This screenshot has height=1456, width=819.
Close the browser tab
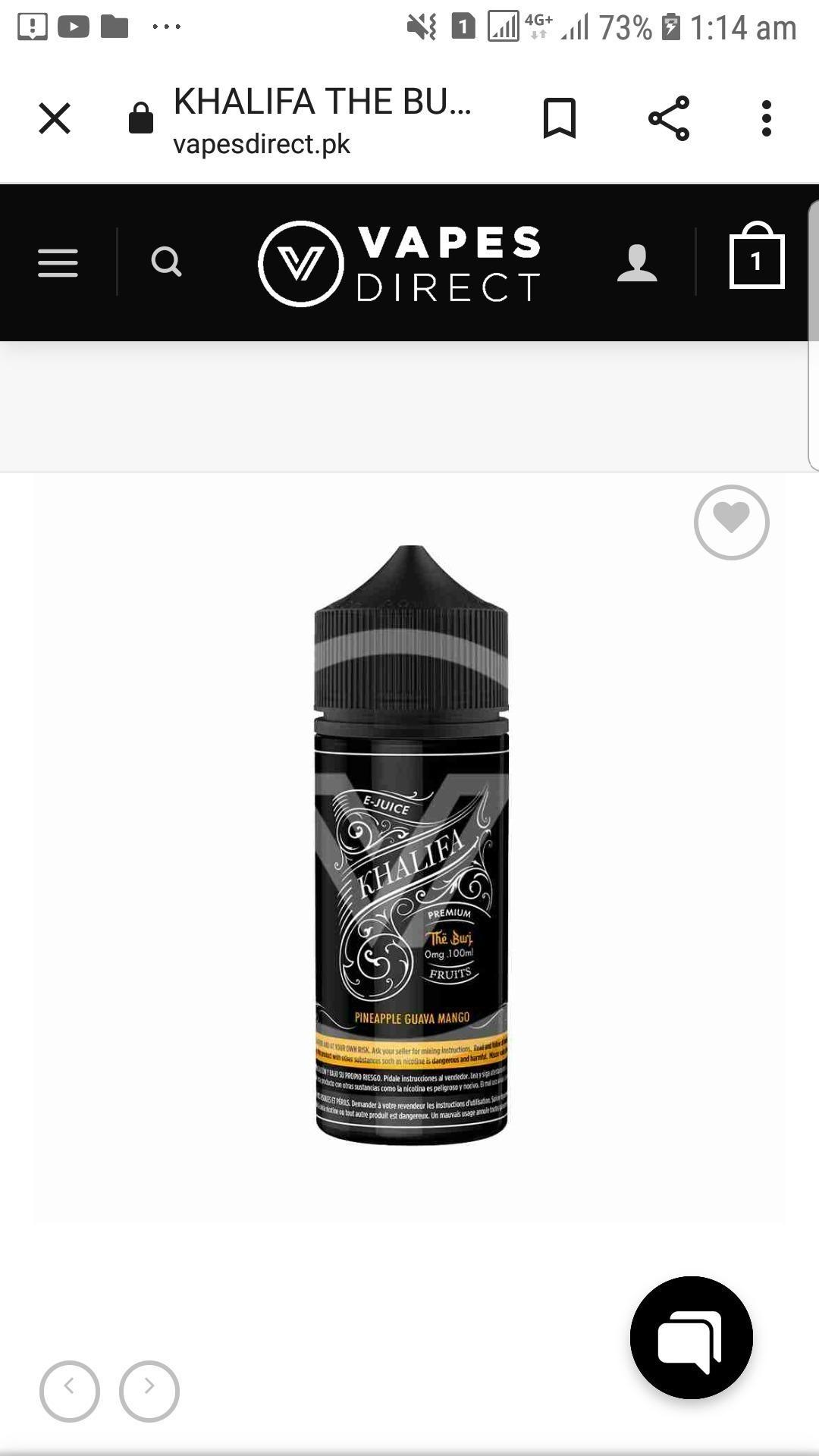pyautogui.click(x=55, y=119)
